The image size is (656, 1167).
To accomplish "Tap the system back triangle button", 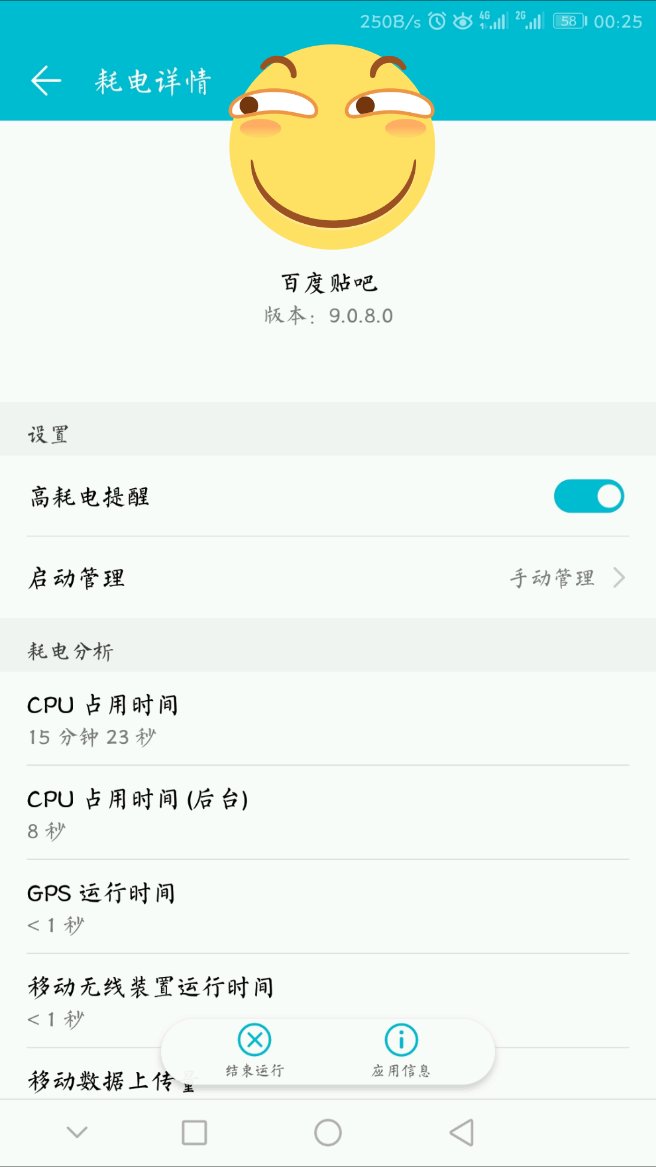I will click(x=461, y=1132).
